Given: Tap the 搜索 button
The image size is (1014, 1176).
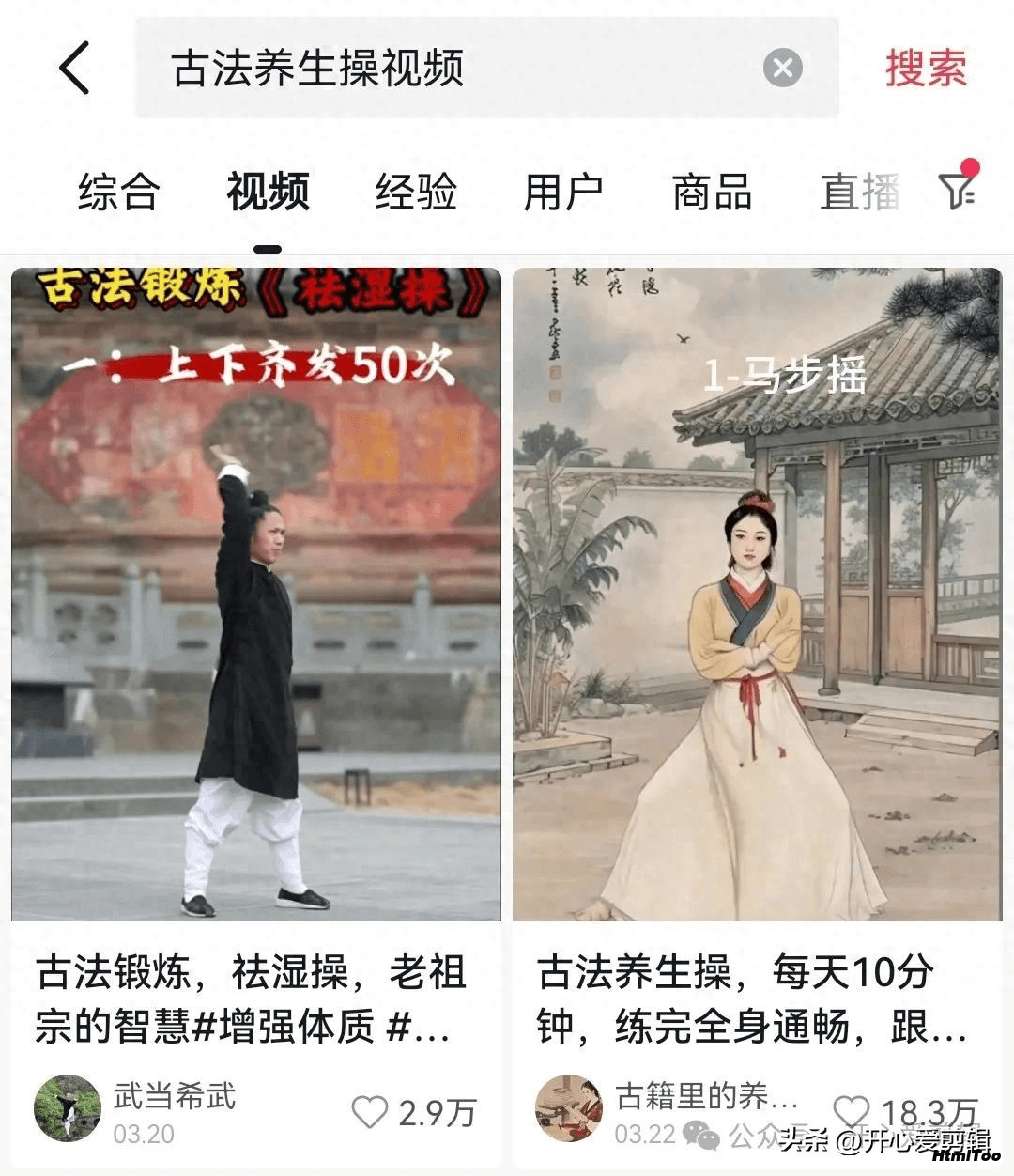Looking at the screenshot, I should coord(925,69).
